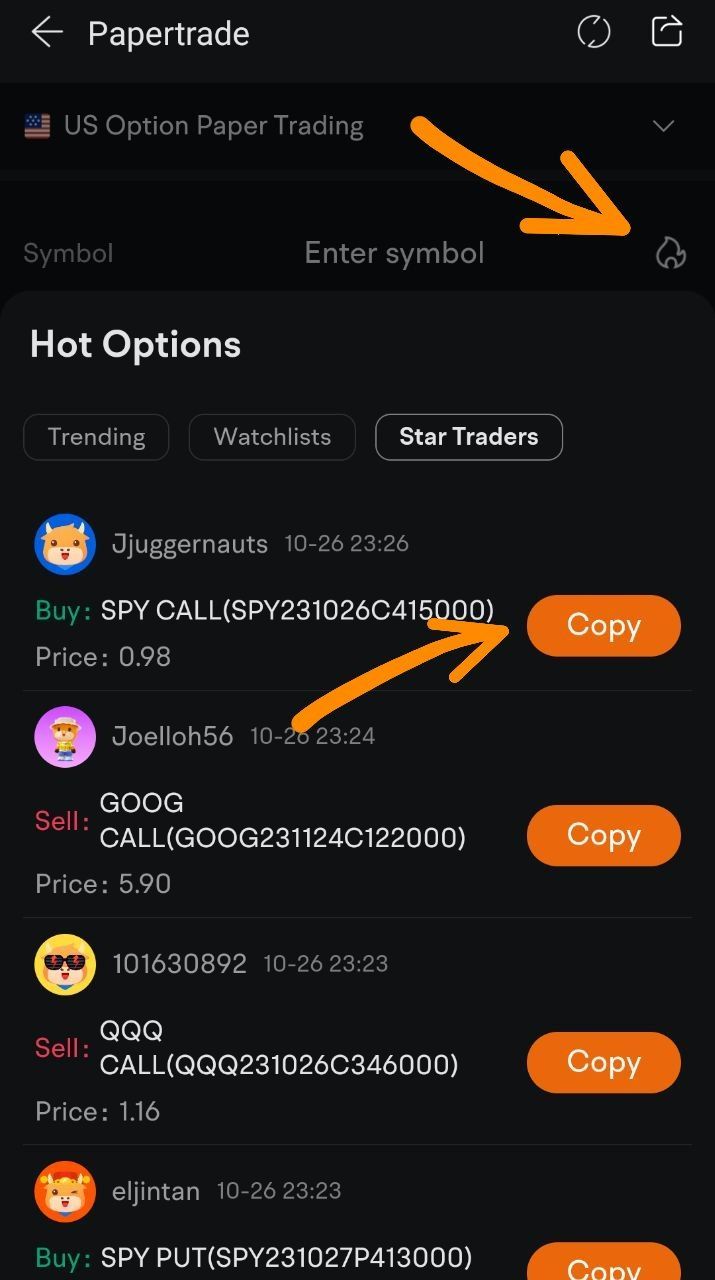Switch to the Watchlists tab
The height and width of the screenshot is (1280, 715).
click(x=272, y=437)
